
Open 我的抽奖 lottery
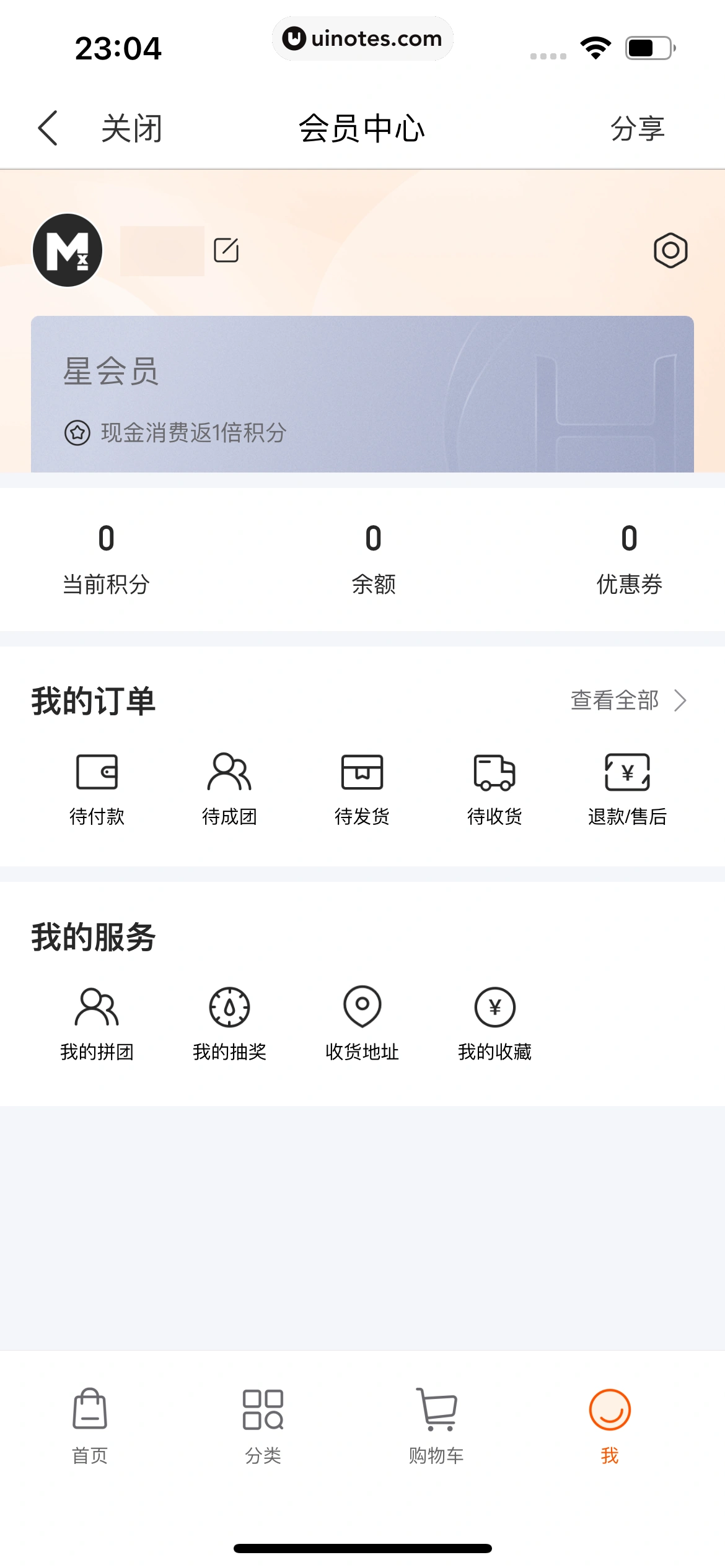pos(229,1023)
